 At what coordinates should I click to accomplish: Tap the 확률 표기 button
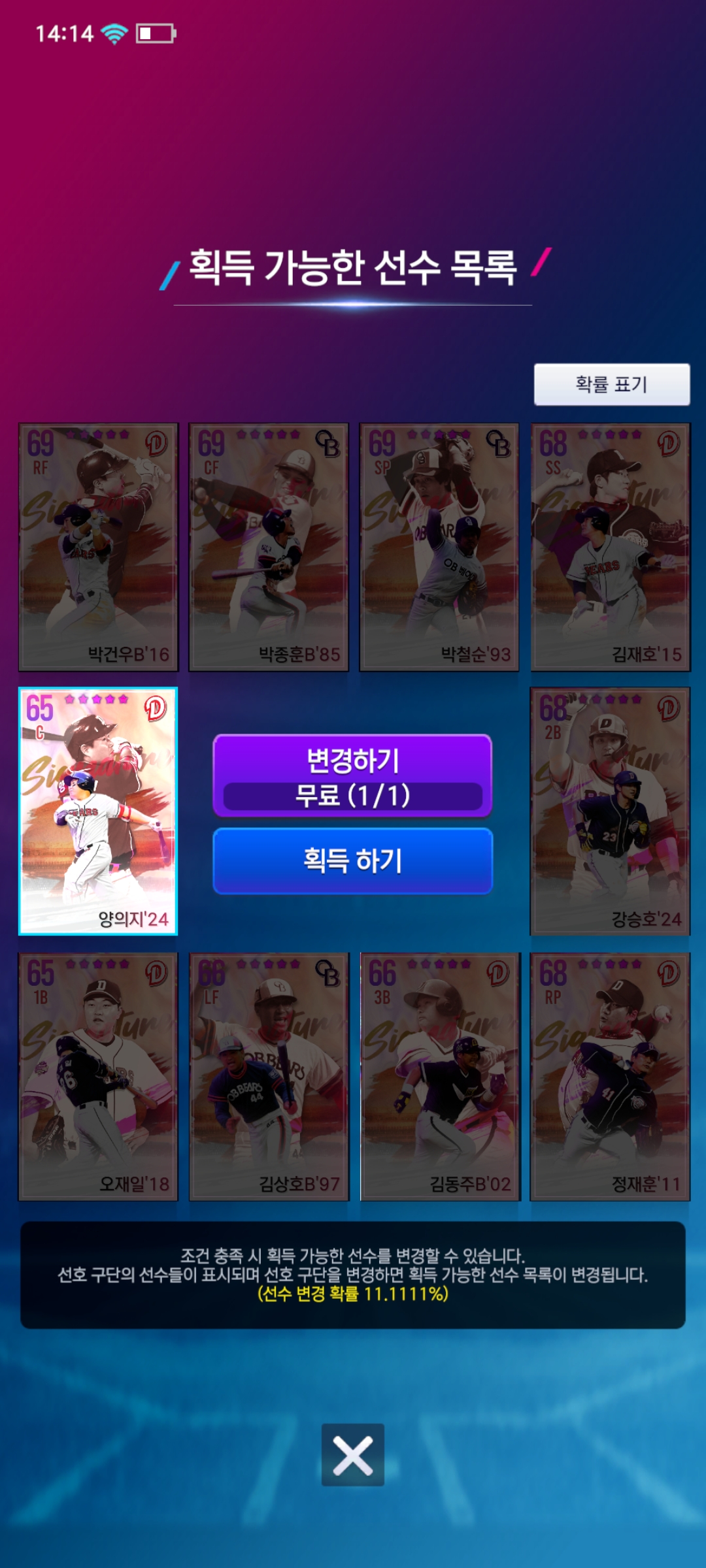pyautogui.click(x=611, y=384)
